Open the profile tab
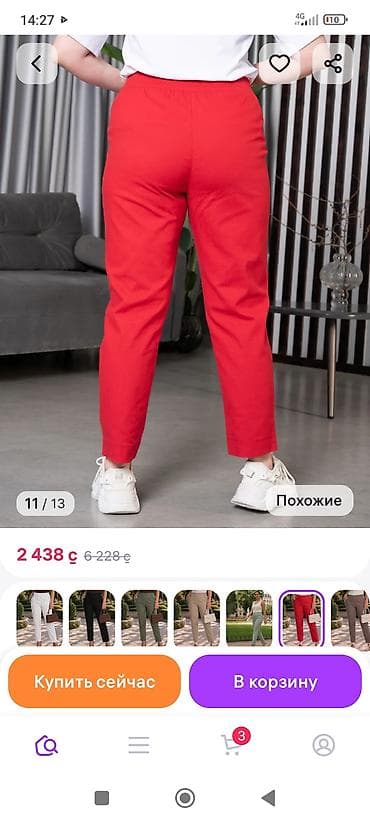The image size is (370, 822). (324, 744)
